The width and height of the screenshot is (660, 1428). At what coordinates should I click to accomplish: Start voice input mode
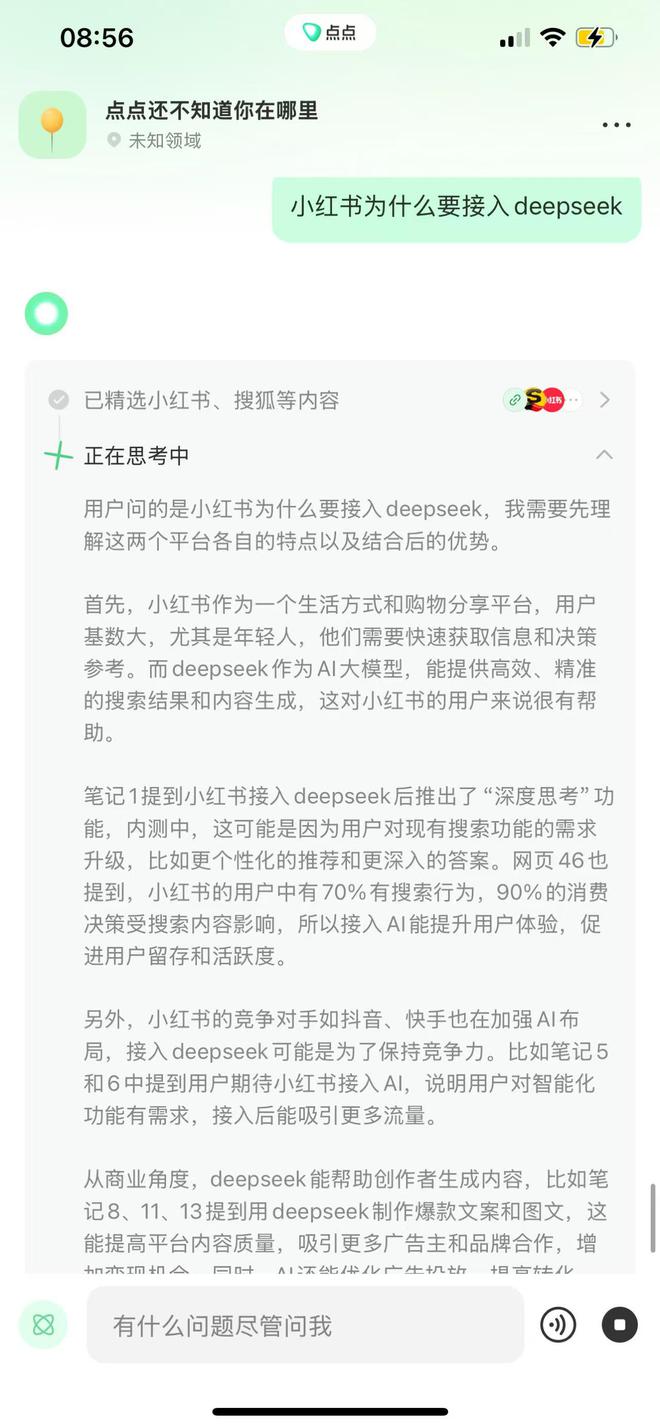pos(558,1325)
